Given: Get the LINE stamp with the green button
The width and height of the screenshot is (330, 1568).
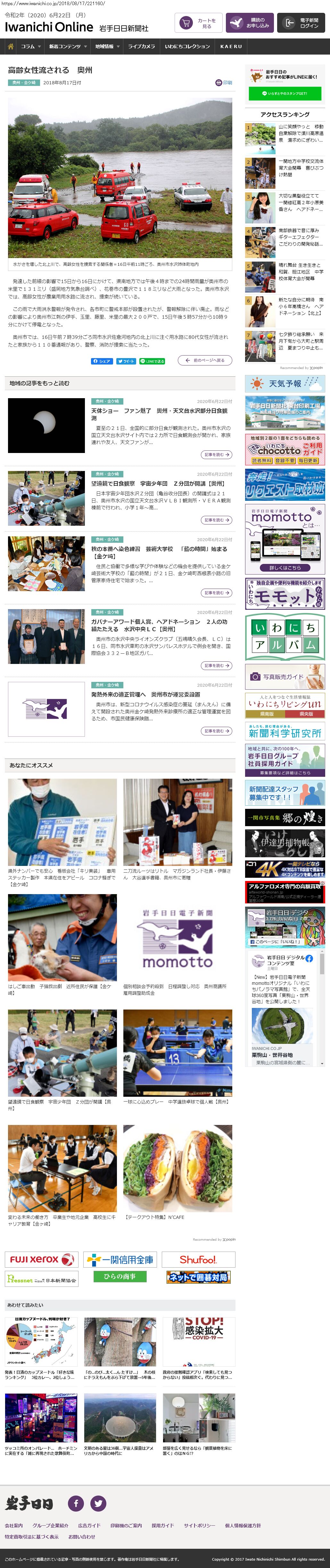Looking at the screenshot, I should (285, 93).
